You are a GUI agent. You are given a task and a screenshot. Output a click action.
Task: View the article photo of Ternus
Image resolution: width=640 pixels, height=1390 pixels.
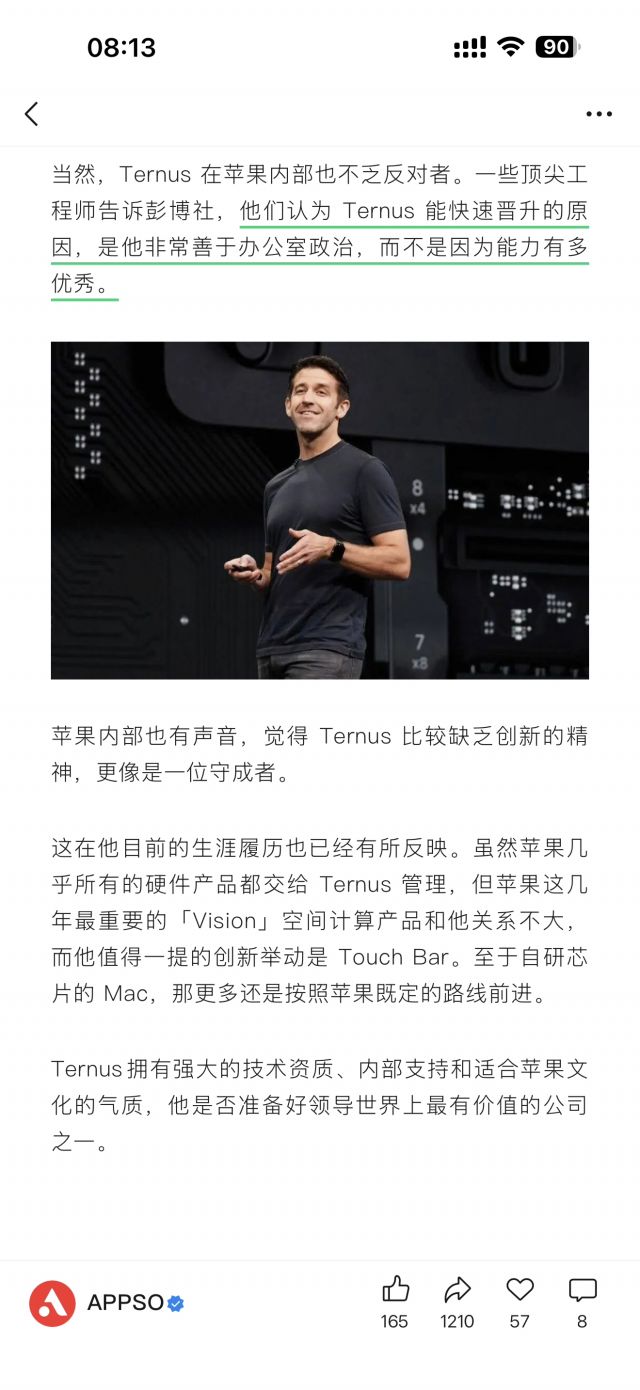[320, 510]
